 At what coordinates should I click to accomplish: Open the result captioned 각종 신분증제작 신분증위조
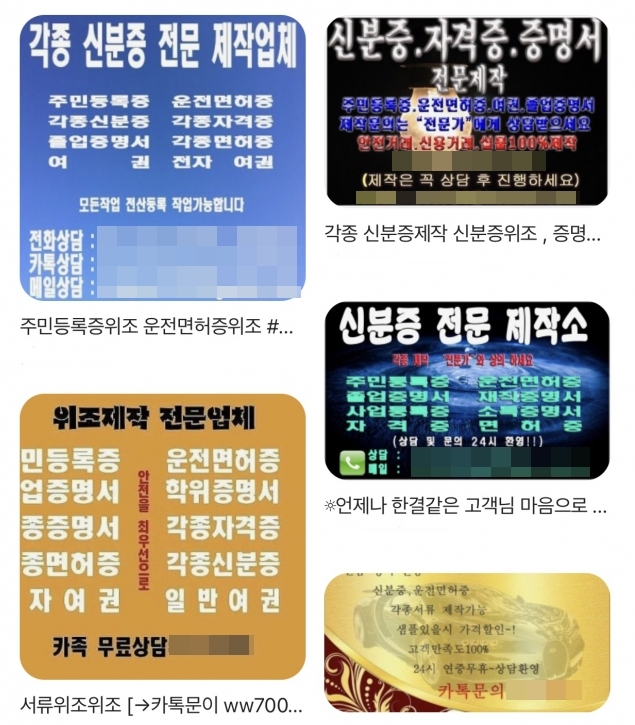click(x=466, y=110)
